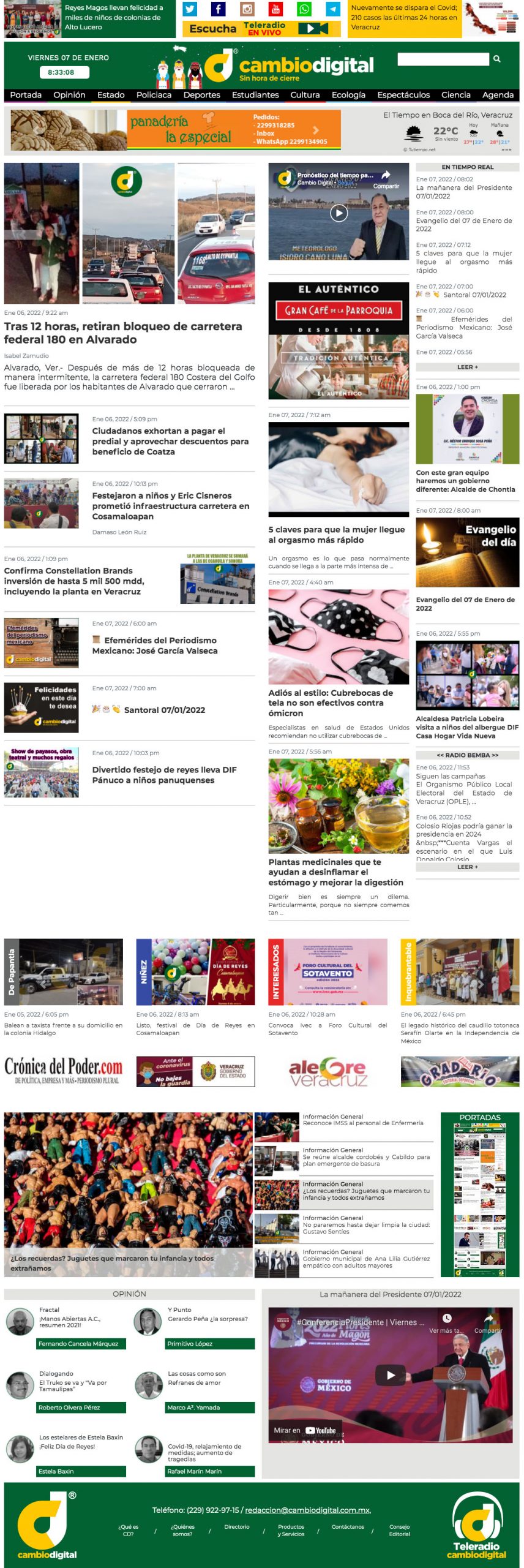Open the Twitter social icon

pos(190,9)
